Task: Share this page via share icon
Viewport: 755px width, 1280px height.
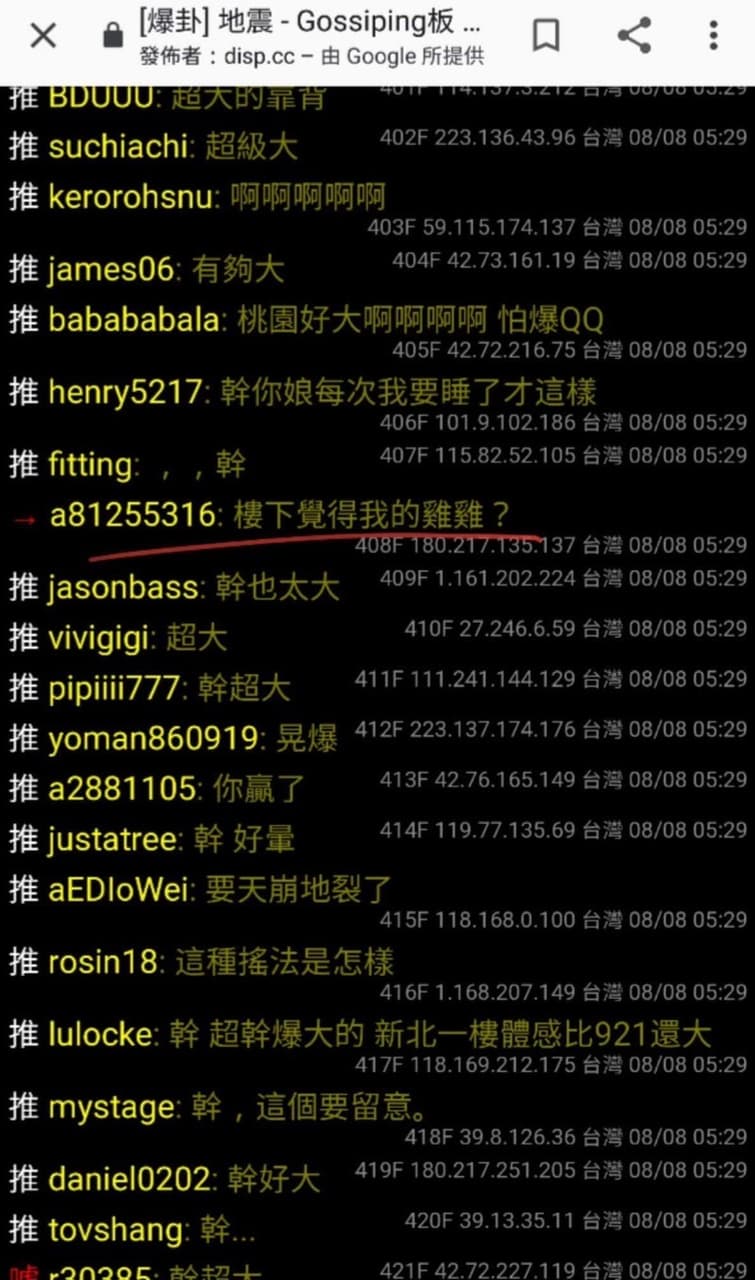Action: [634, 37]
